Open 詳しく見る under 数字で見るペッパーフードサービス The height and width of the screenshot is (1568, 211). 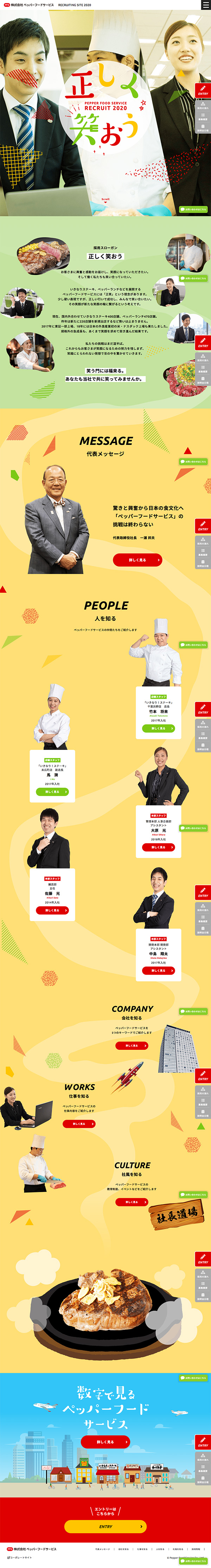point(105,1441)
